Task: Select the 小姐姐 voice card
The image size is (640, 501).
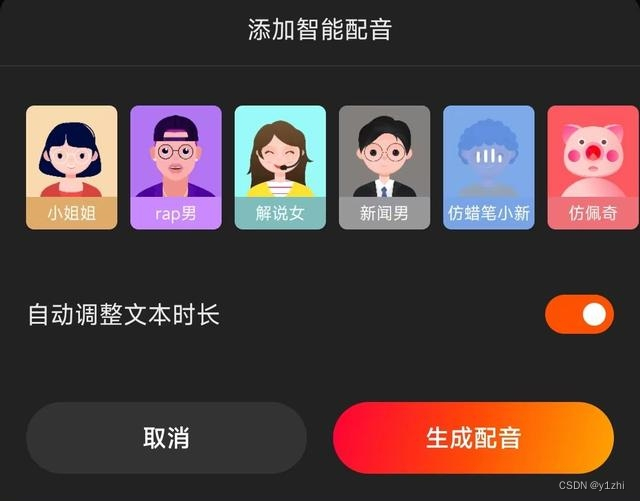Action: coord(71,167)
